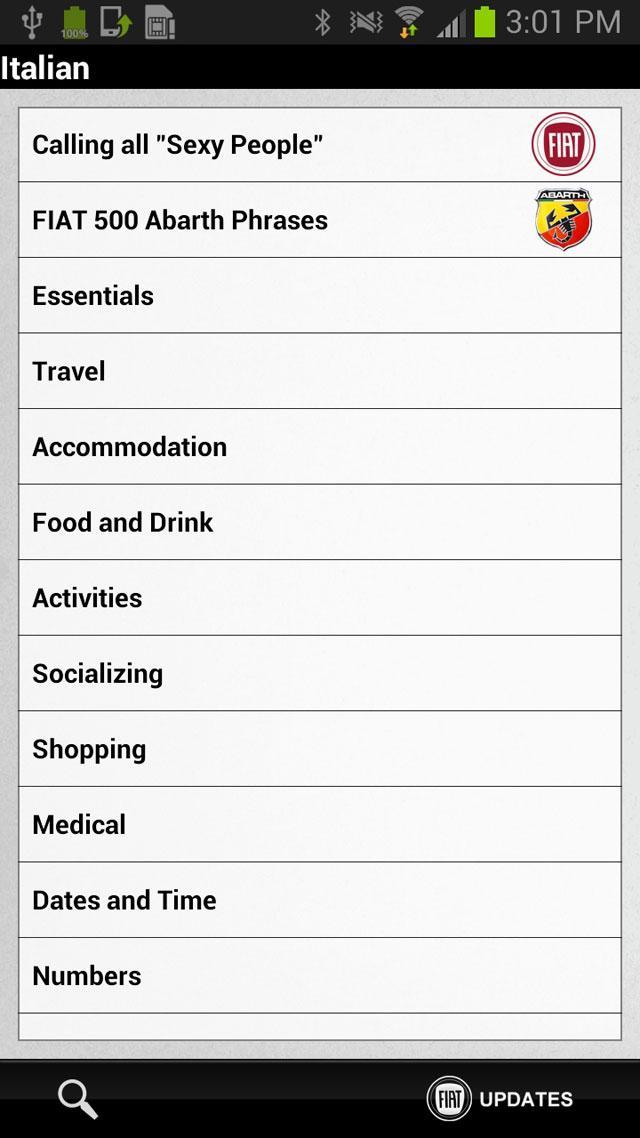
Task: View the Activities phrases
Action: (320, 598)
